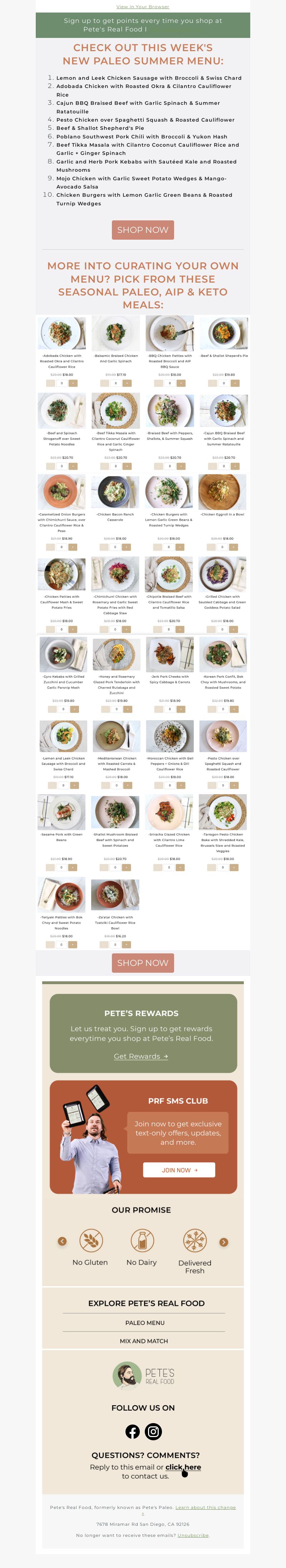Tap the Unsubscribe link
The image size is (286, 1568).
tap(193, 1535)
